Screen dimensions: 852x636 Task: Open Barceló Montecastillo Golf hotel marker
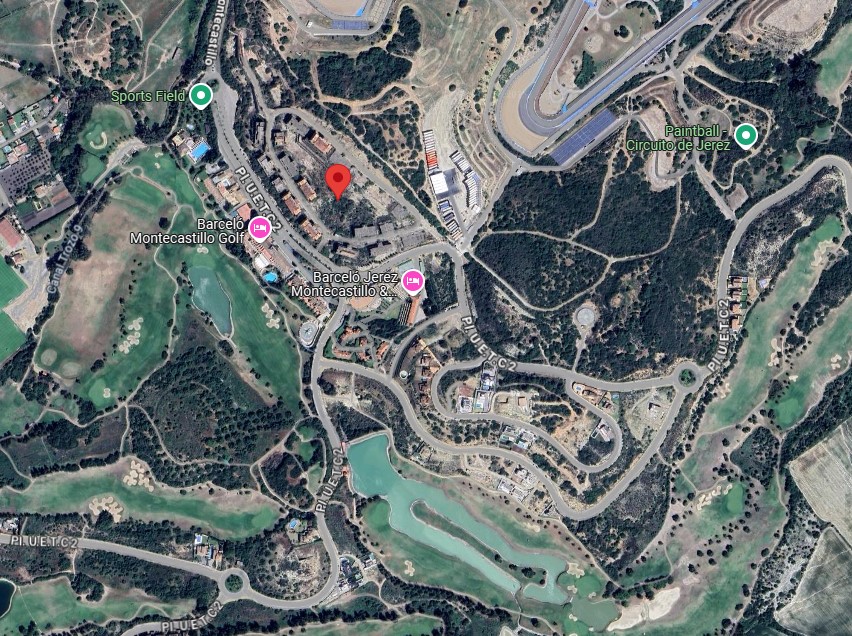[x=259, y=228]
